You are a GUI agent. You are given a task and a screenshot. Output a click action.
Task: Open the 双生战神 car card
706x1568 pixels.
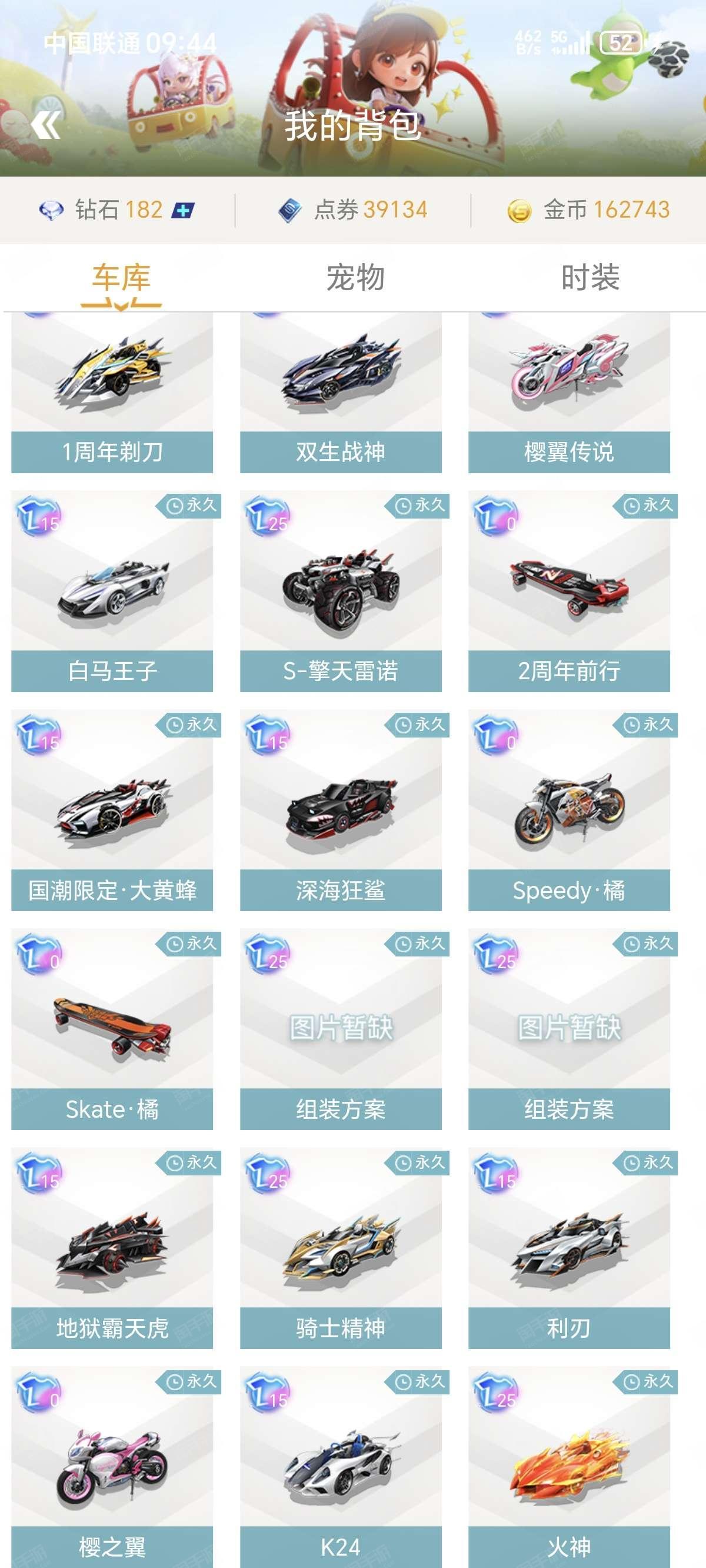point(341,393)
